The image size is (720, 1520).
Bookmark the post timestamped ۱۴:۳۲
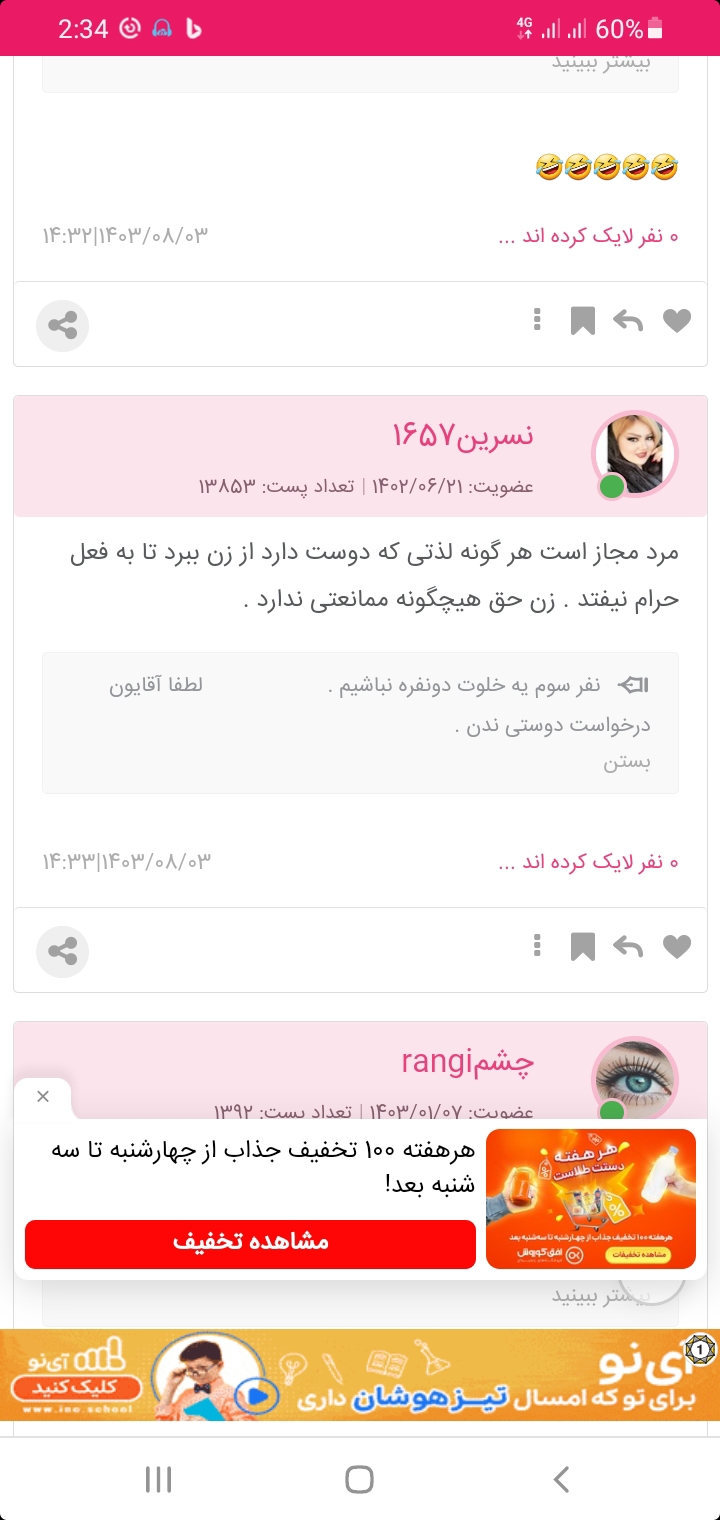click(582, 320)
